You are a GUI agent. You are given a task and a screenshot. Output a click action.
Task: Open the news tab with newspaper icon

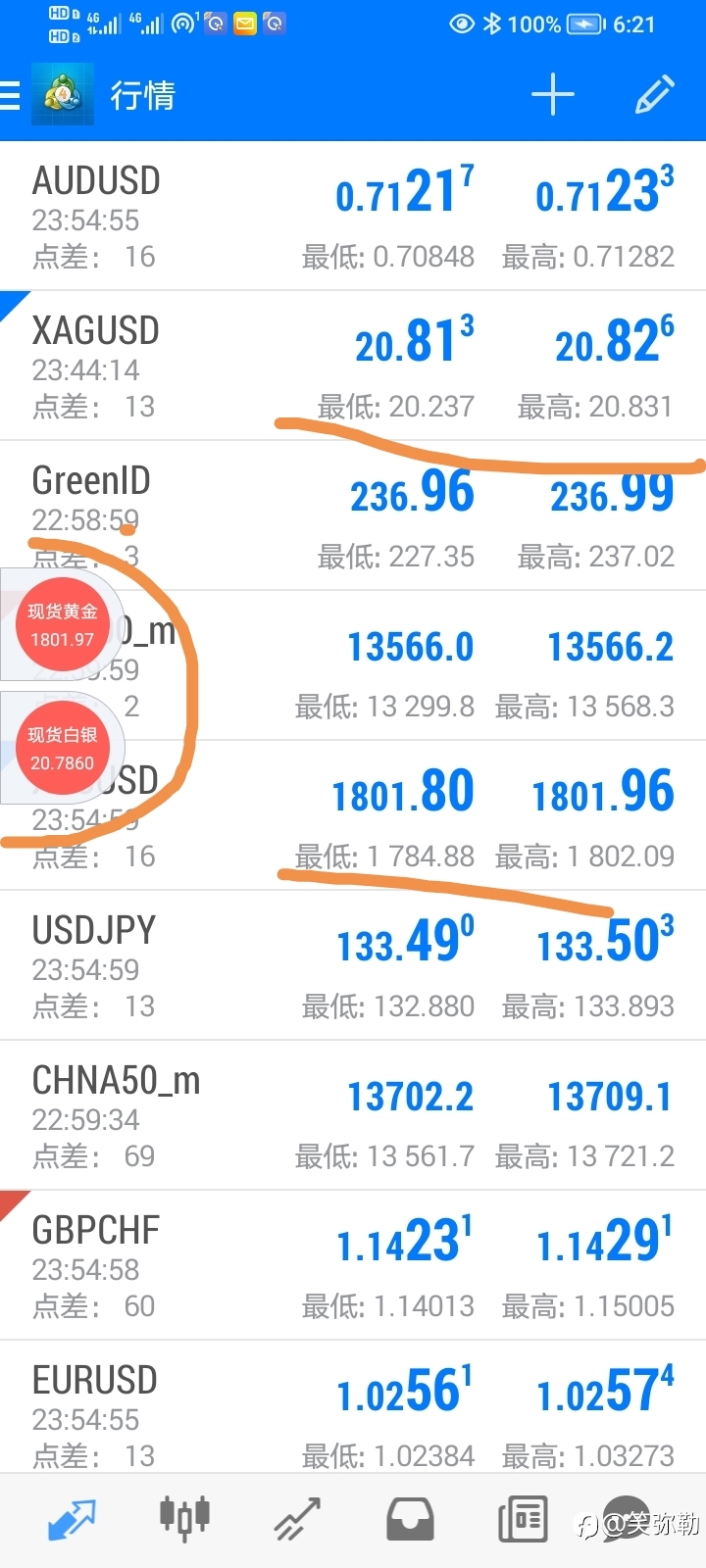(x=523, y=1520)
